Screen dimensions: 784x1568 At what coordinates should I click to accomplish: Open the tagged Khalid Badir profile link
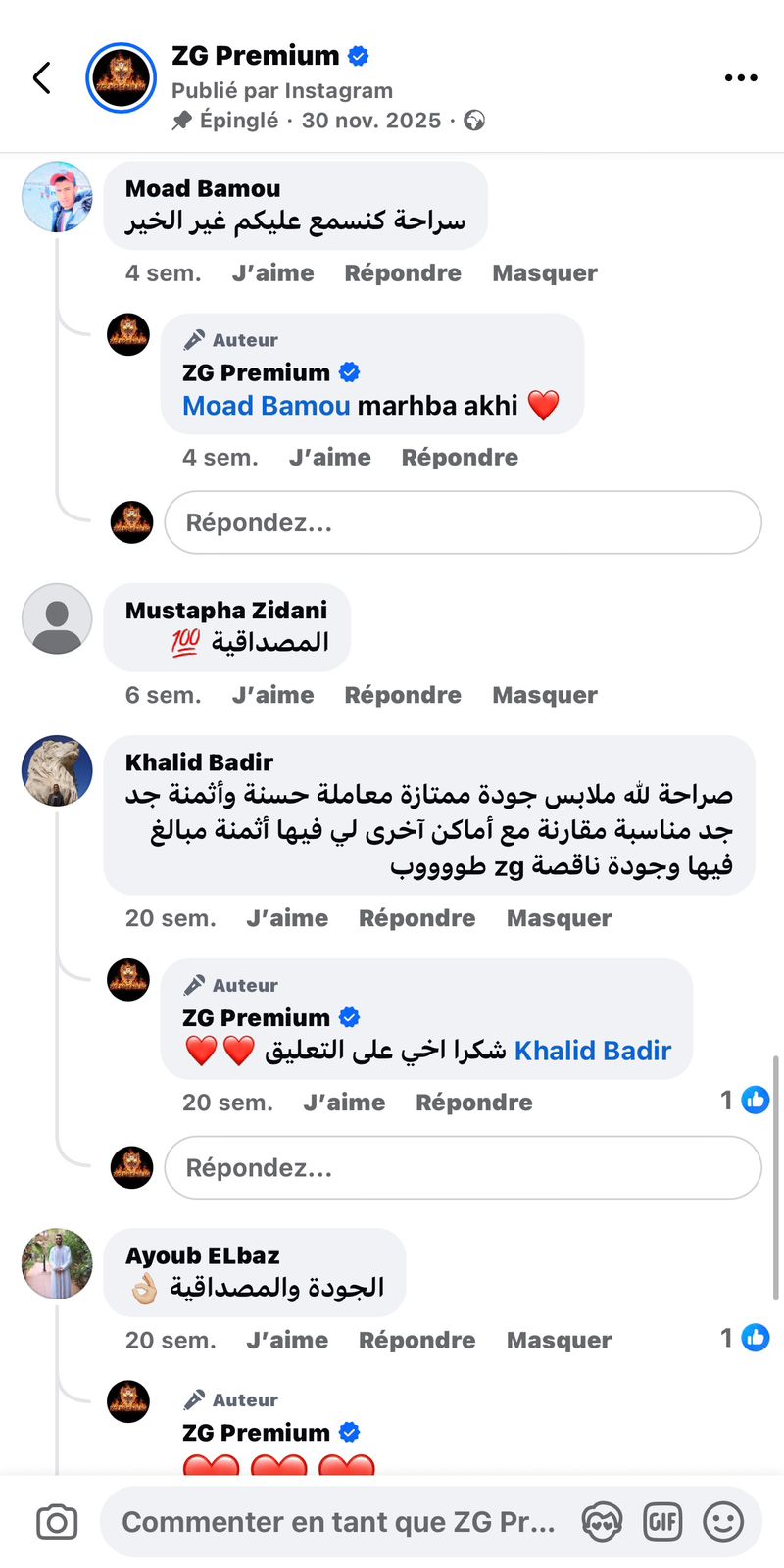coord(593,1051)
